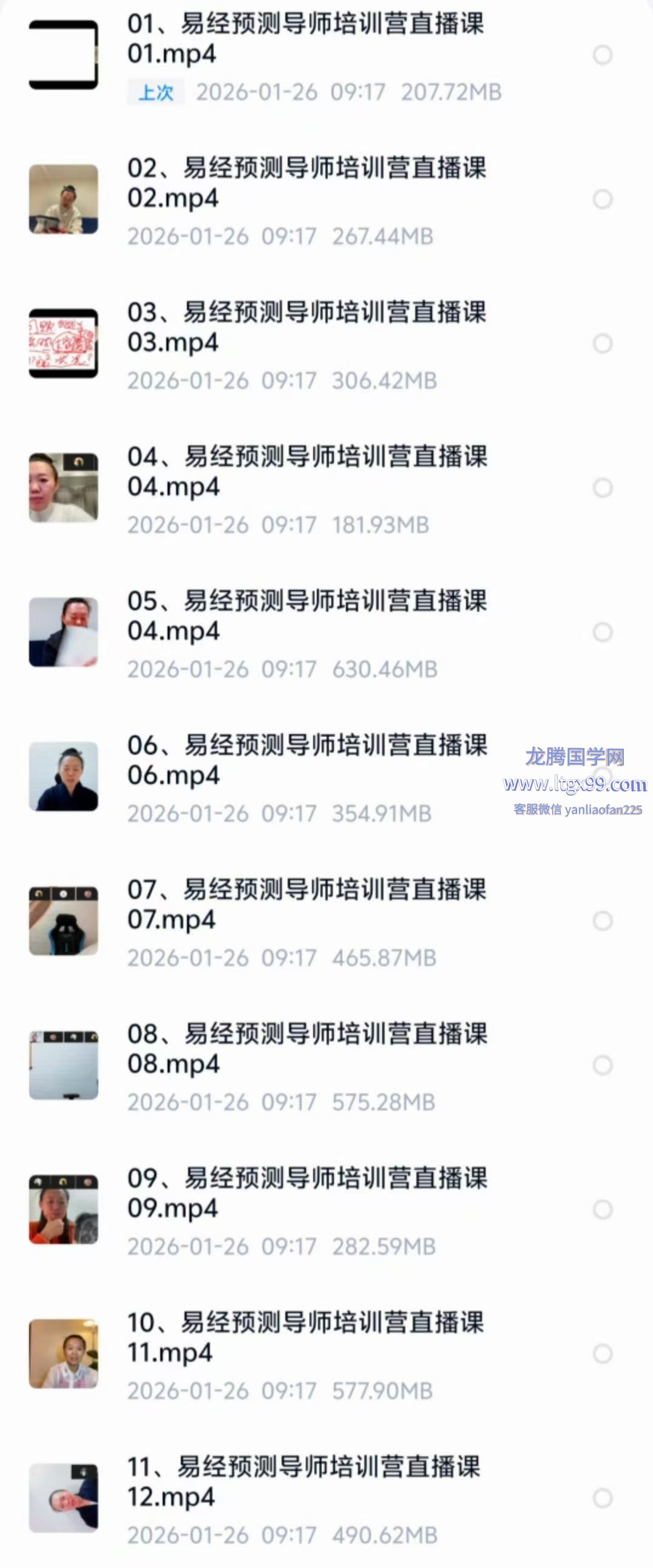Check the circle for the 577.90MB file
The height and width of the screenshot is (1568, 653).
coord(603,1354)
